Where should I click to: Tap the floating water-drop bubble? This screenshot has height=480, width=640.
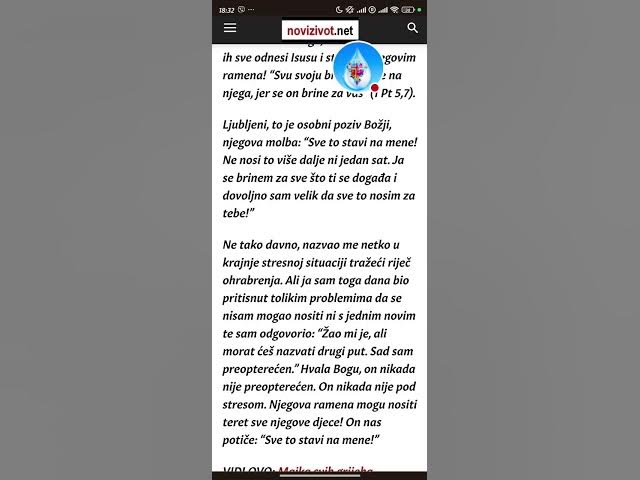pos(358,67)
